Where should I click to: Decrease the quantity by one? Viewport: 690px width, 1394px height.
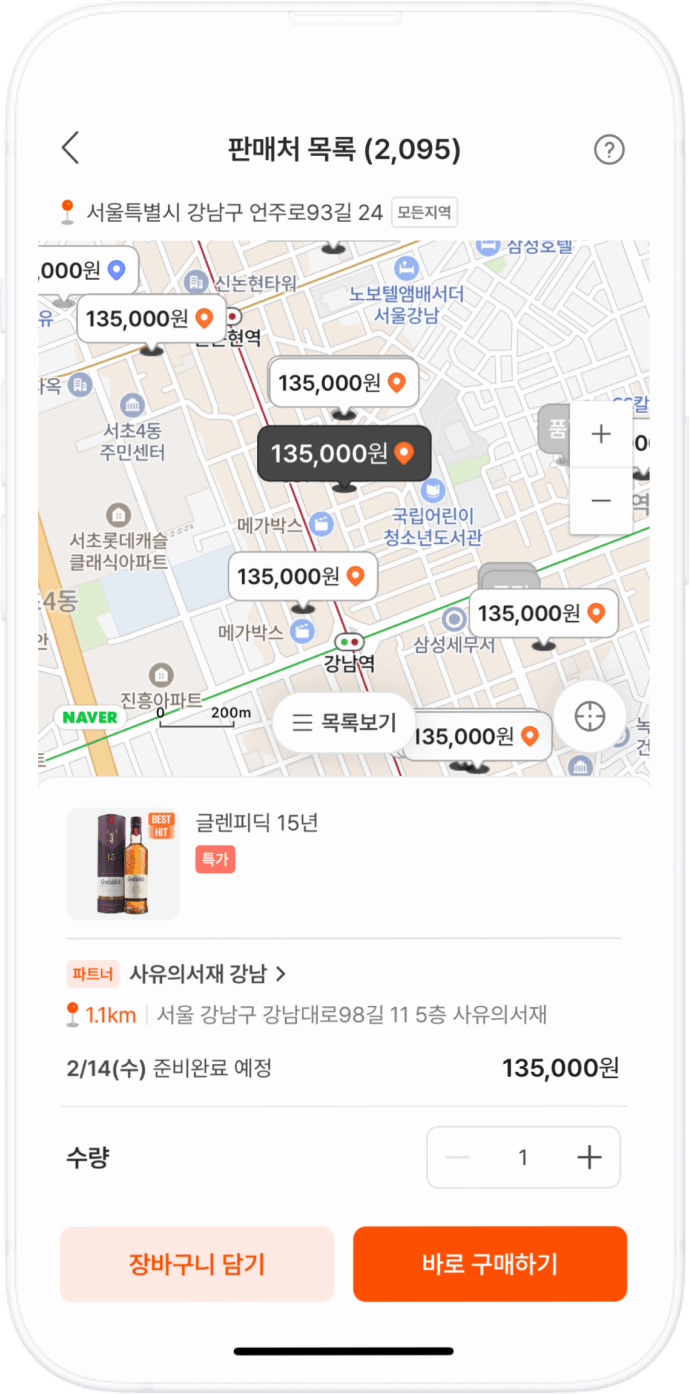(458, 1158)
